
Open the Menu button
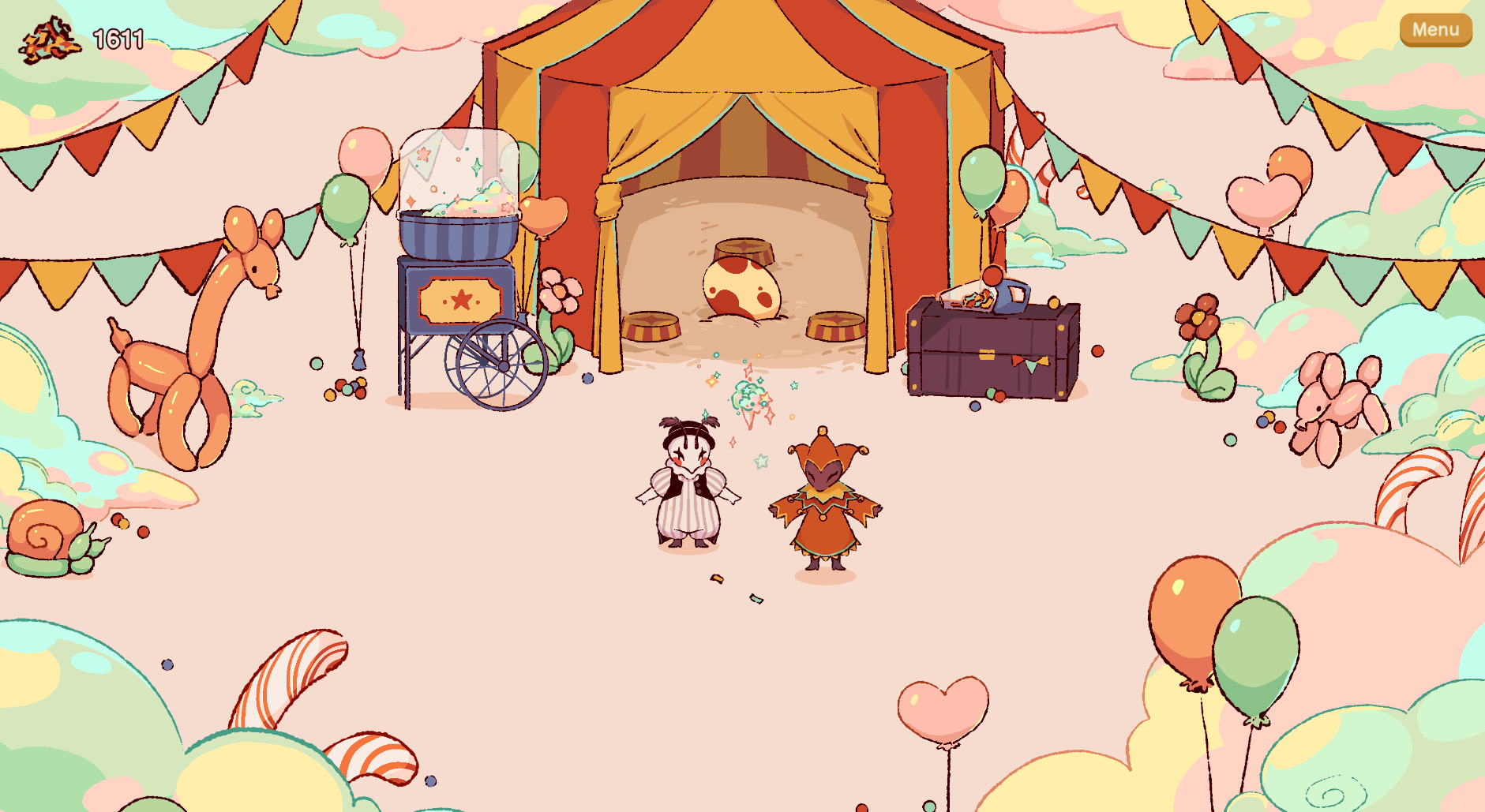[x=1434, y=30]
